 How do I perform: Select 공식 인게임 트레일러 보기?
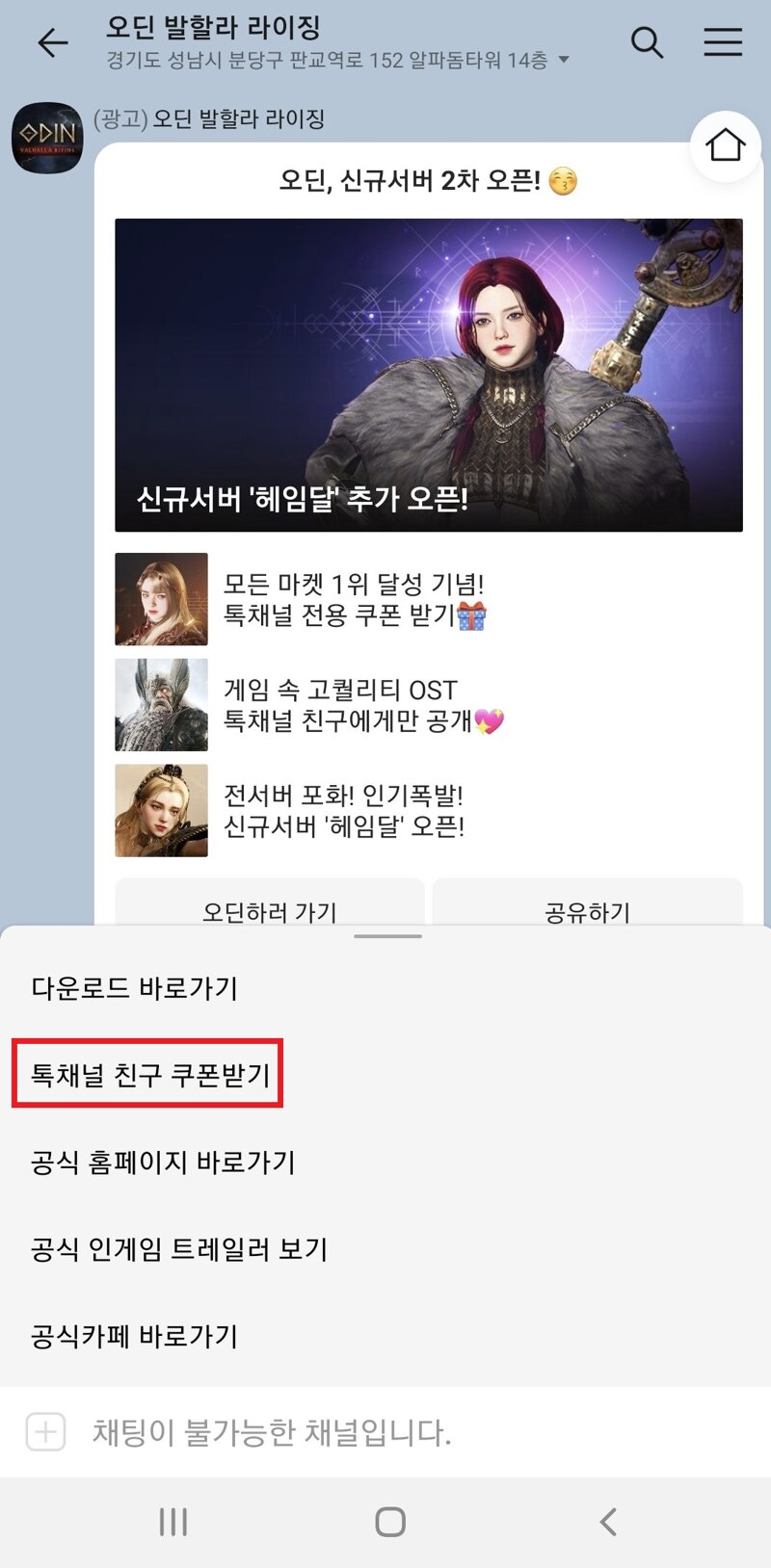tap(179, 1249)
